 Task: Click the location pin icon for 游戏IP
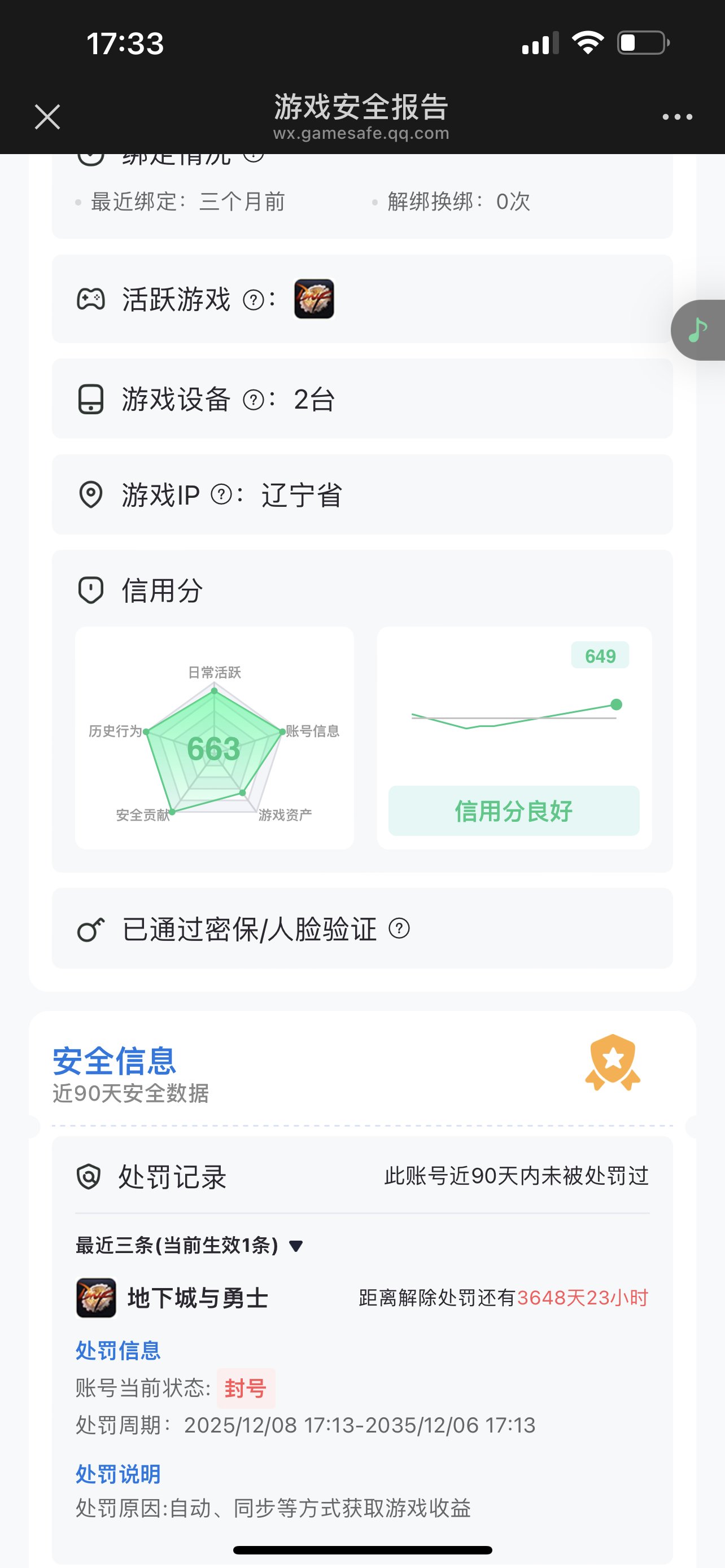[90, 496]
